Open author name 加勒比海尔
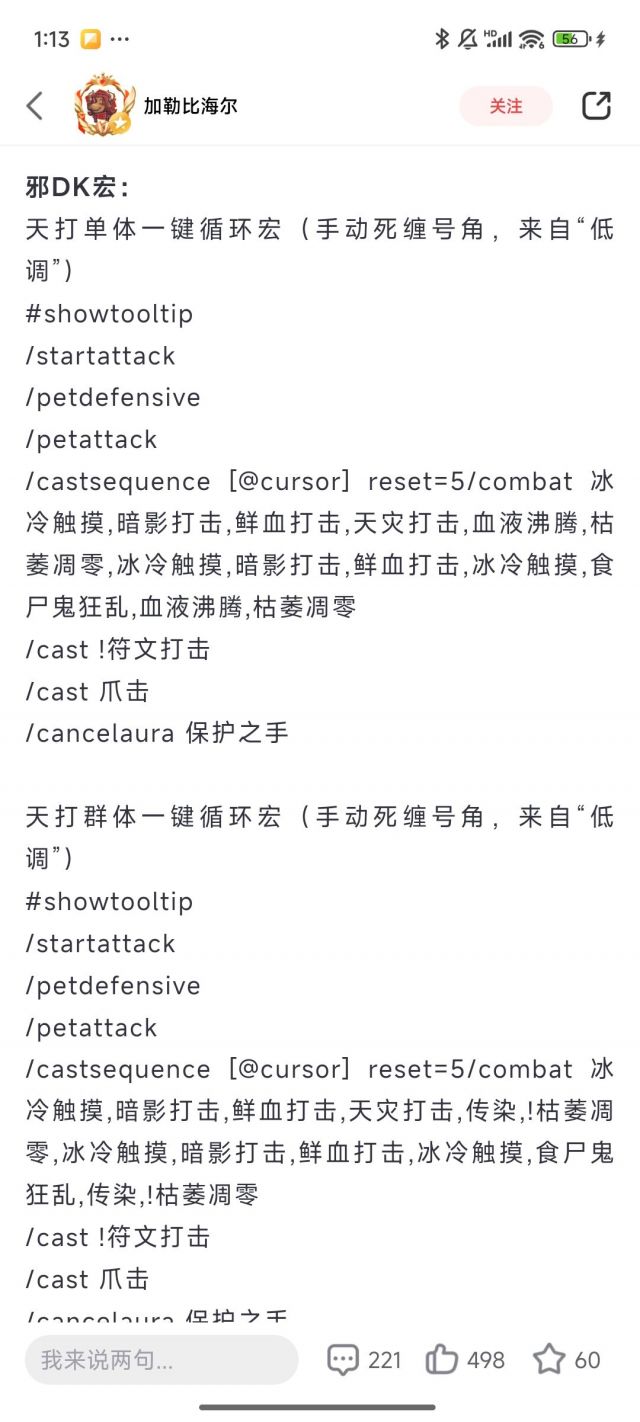Image resolution: width=640 pixels, height=1422 pixels. coord(190,106)
